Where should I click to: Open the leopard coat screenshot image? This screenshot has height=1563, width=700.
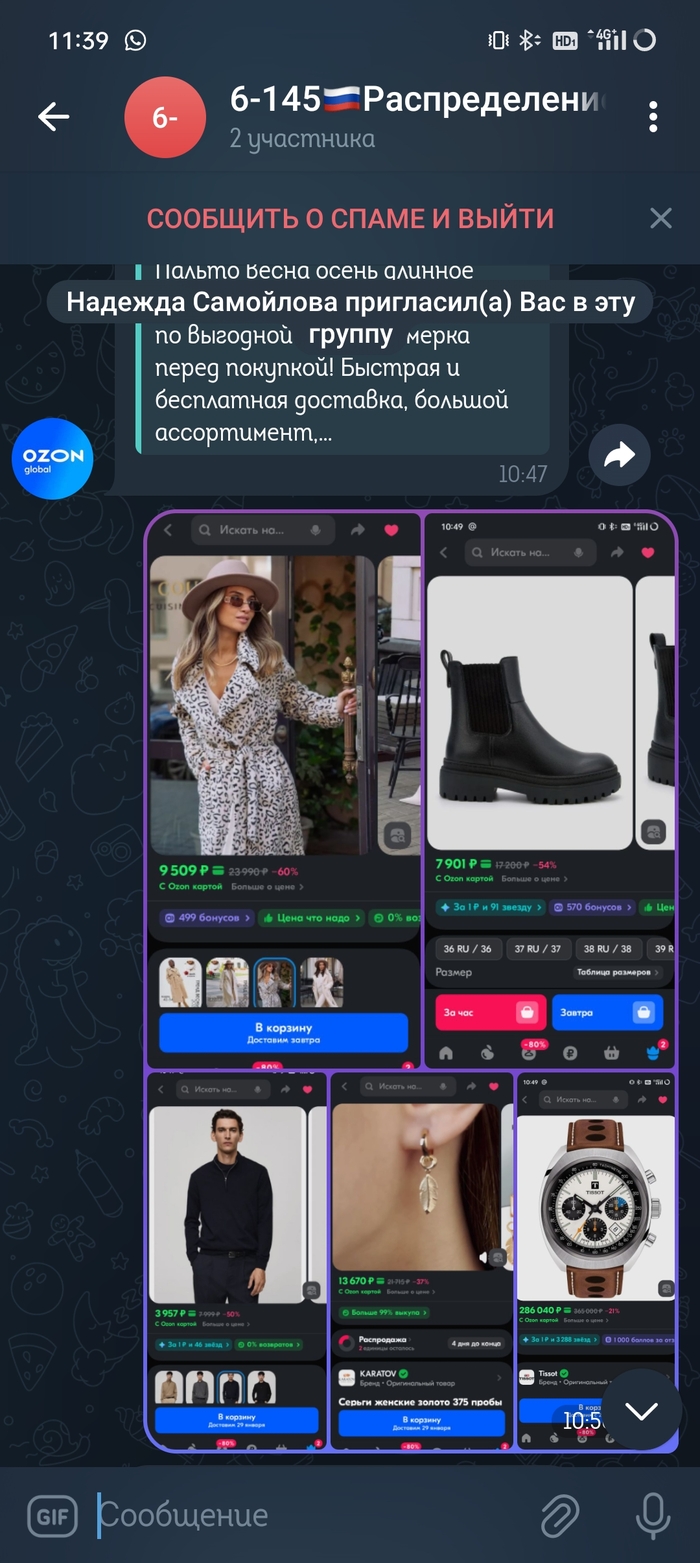coord(284,790)
